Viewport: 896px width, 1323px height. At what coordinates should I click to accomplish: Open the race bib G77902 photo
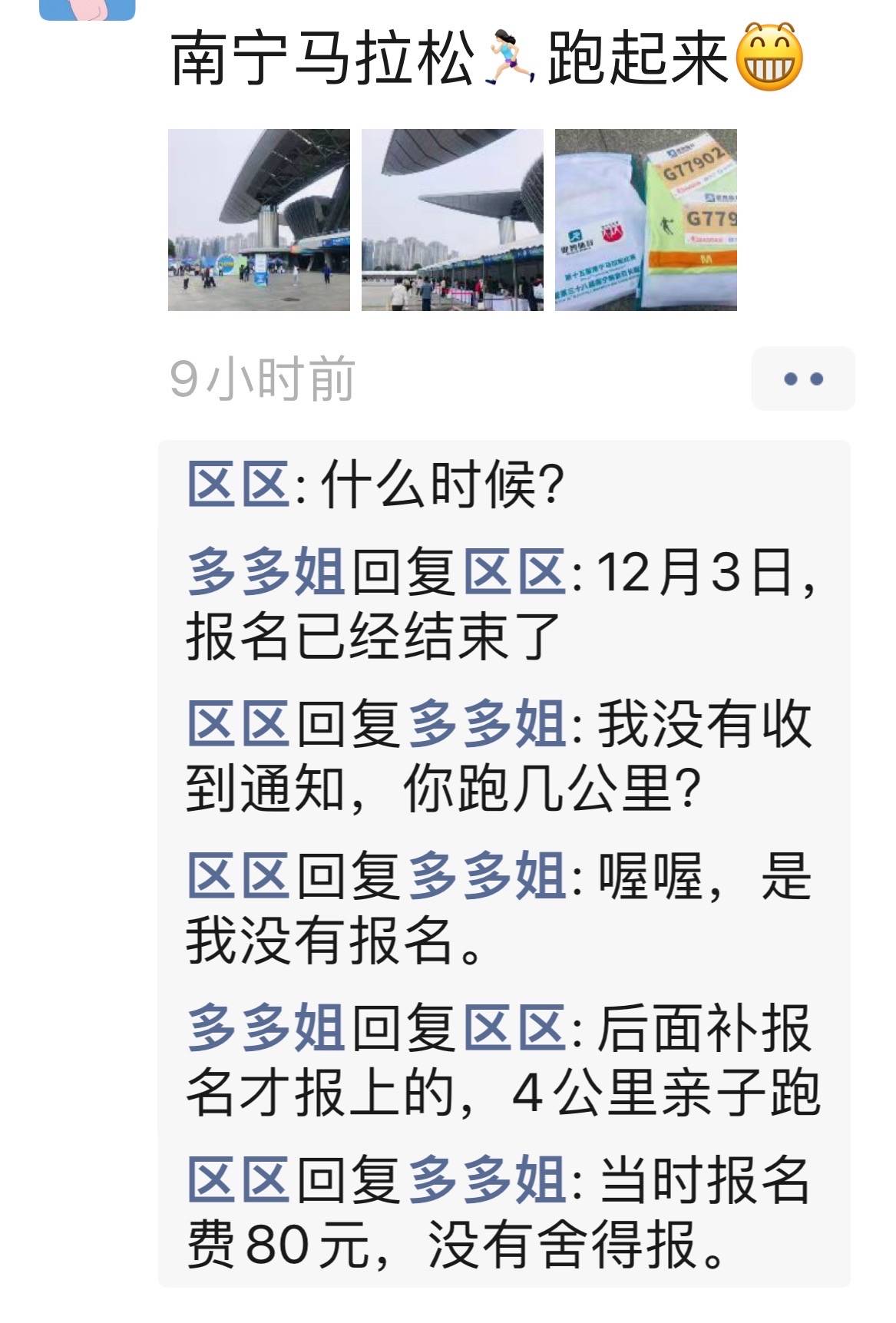[x=646, y=220]
